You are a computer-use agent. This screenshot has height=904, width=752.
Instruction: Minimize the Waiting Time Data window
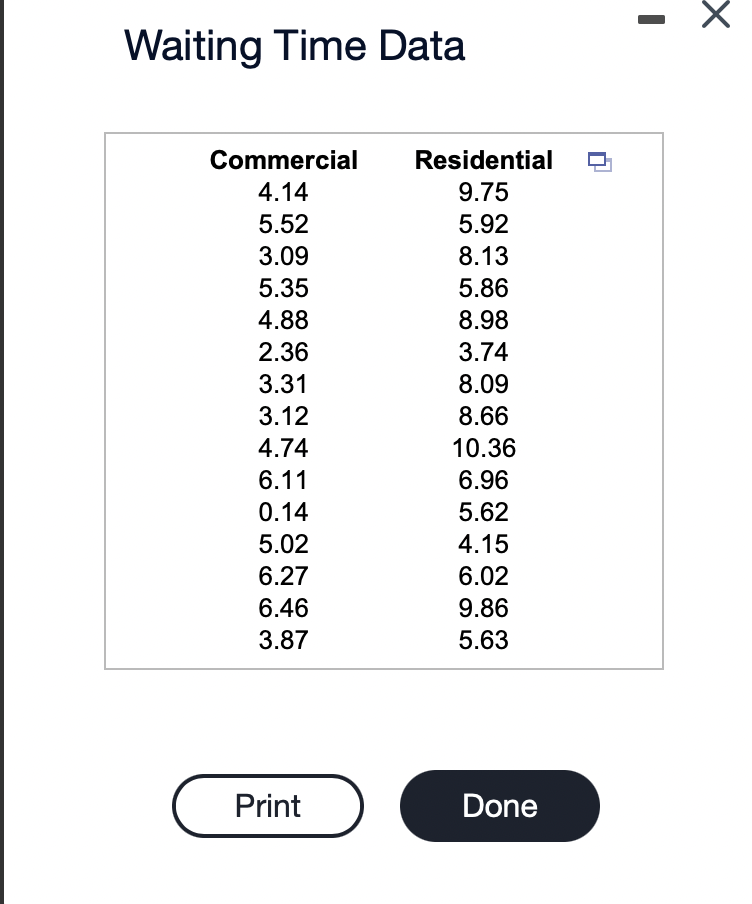652,17
